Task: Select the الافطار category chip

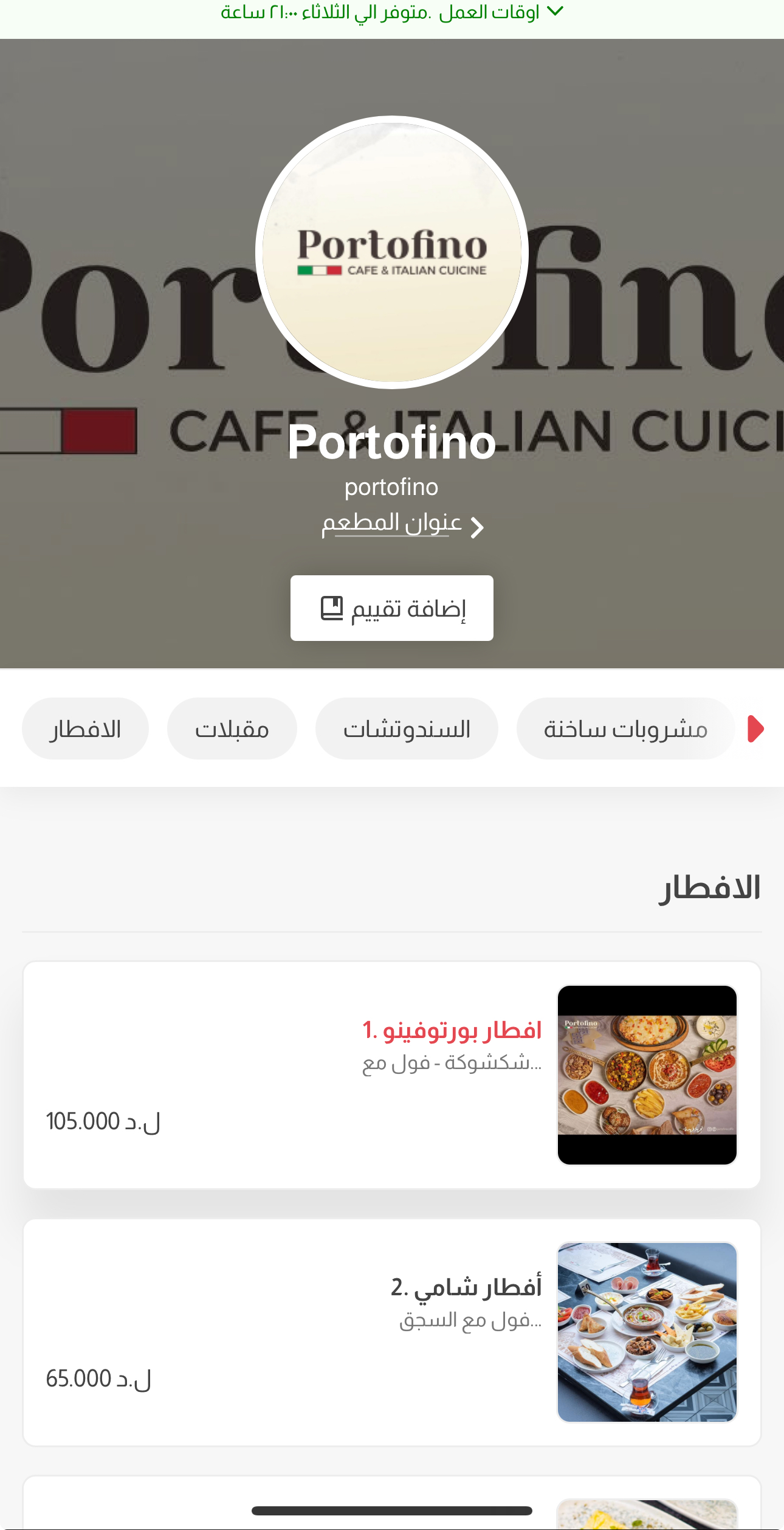Action: pos(85,729)
